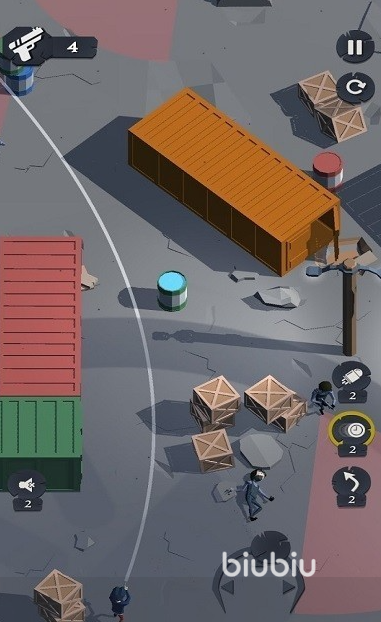Image resolution: width=381 pixels, height=622 pixels.
Task: Restart the level with the circular arrow
Action: [x=355, y=88]
